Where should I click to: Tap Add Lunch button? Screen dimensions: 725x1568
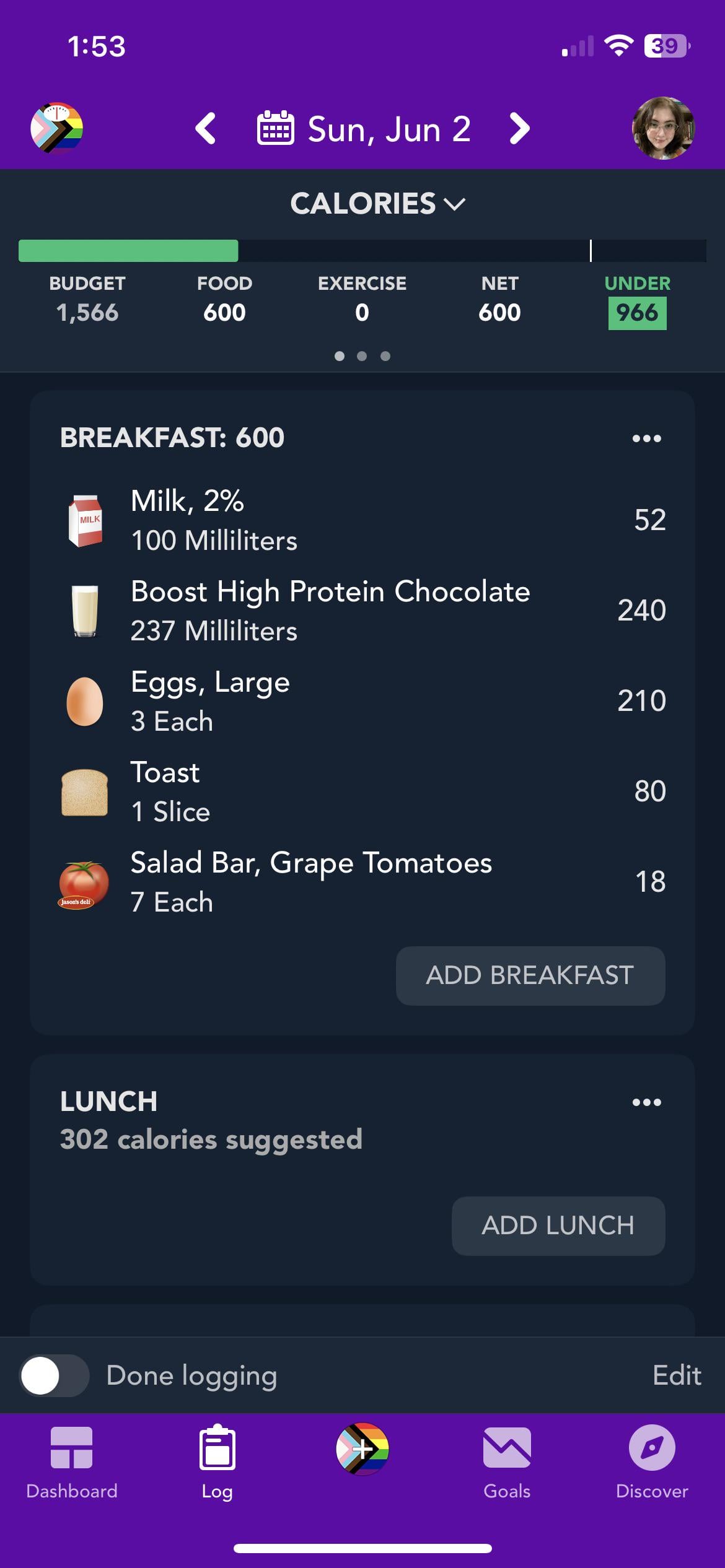558,1226
